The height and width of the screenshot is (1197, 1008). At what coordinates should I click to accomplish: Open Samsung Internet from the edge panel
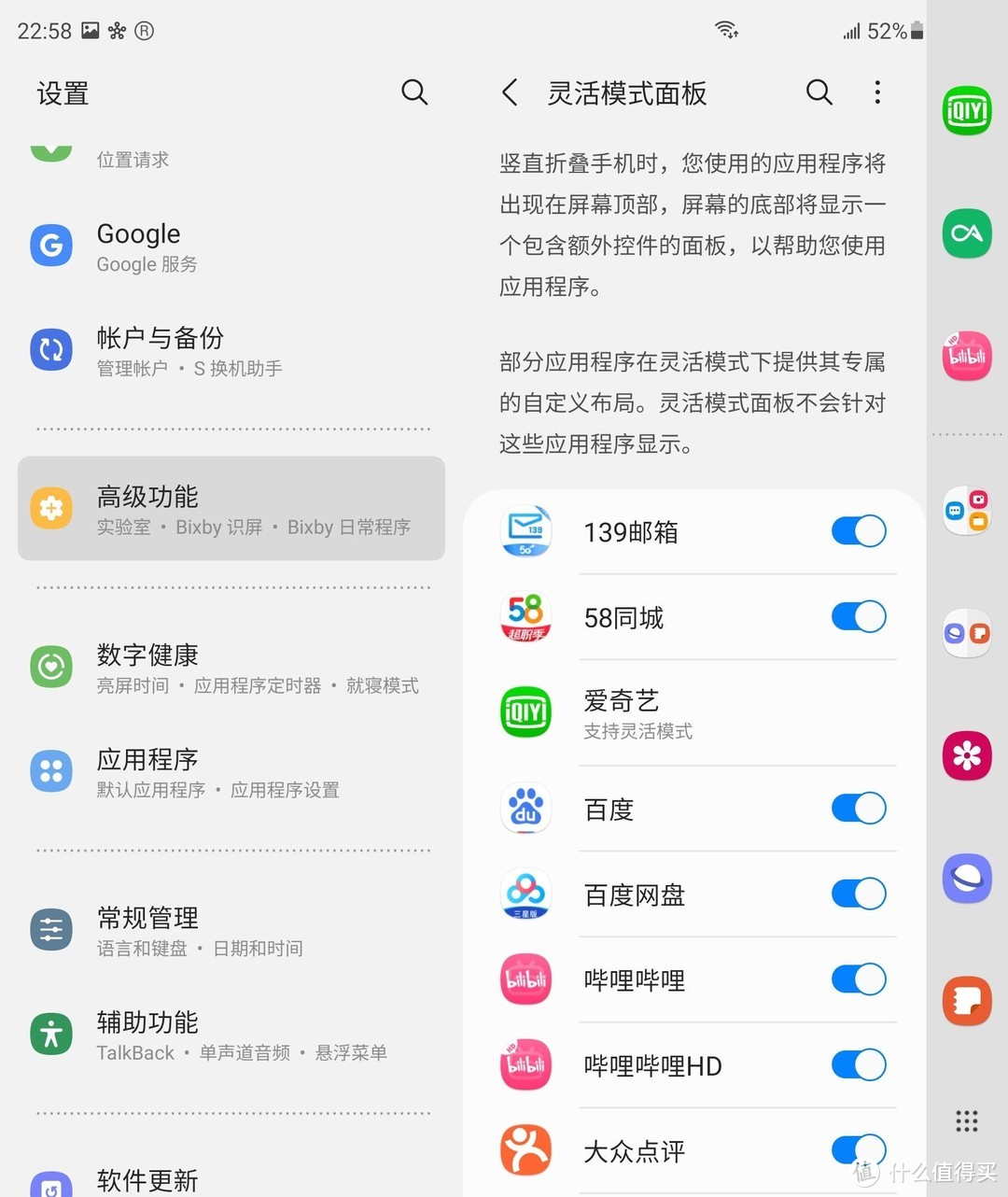point(967,878)
